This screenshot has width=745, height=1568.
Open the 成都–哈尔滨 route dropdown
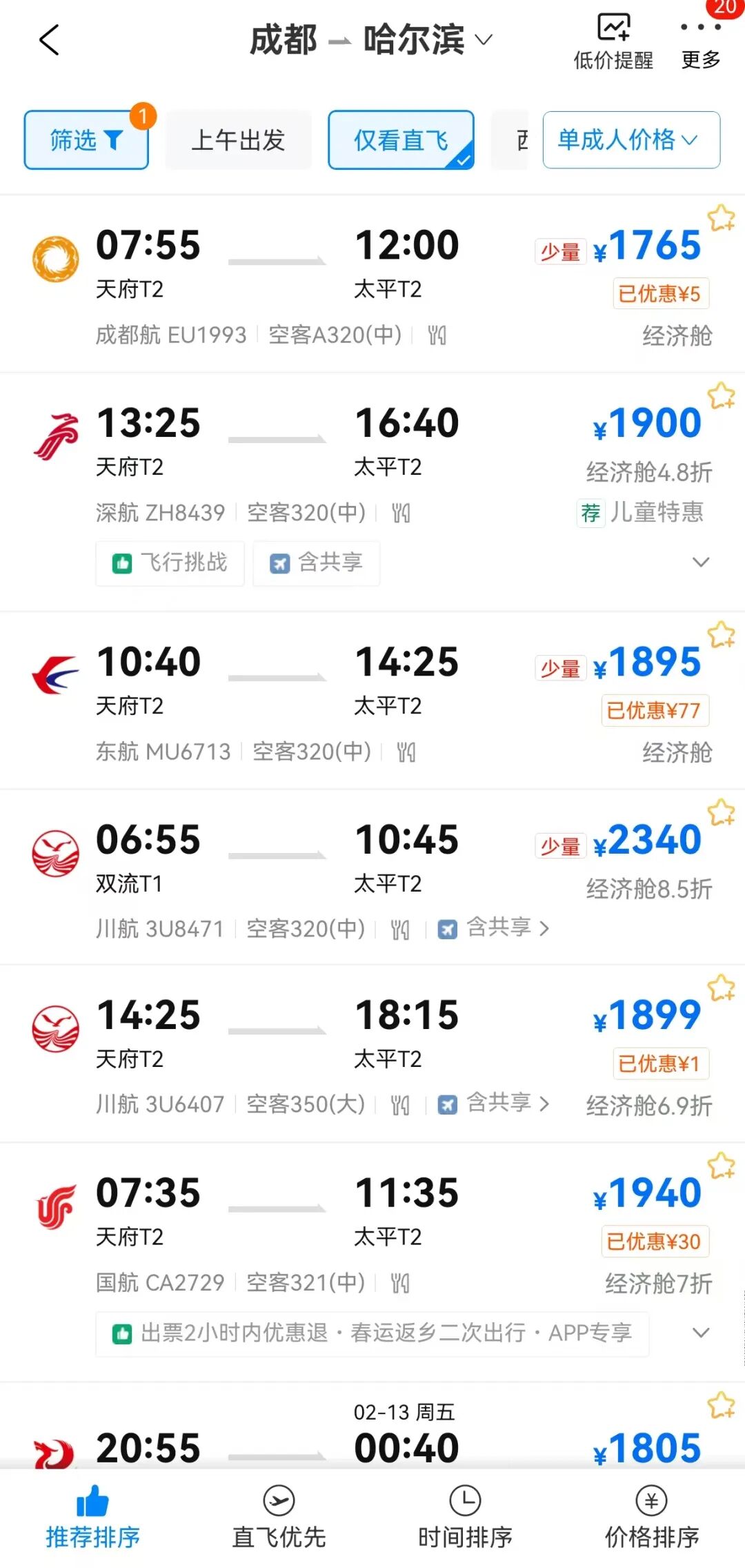click(x=371, y=40)
